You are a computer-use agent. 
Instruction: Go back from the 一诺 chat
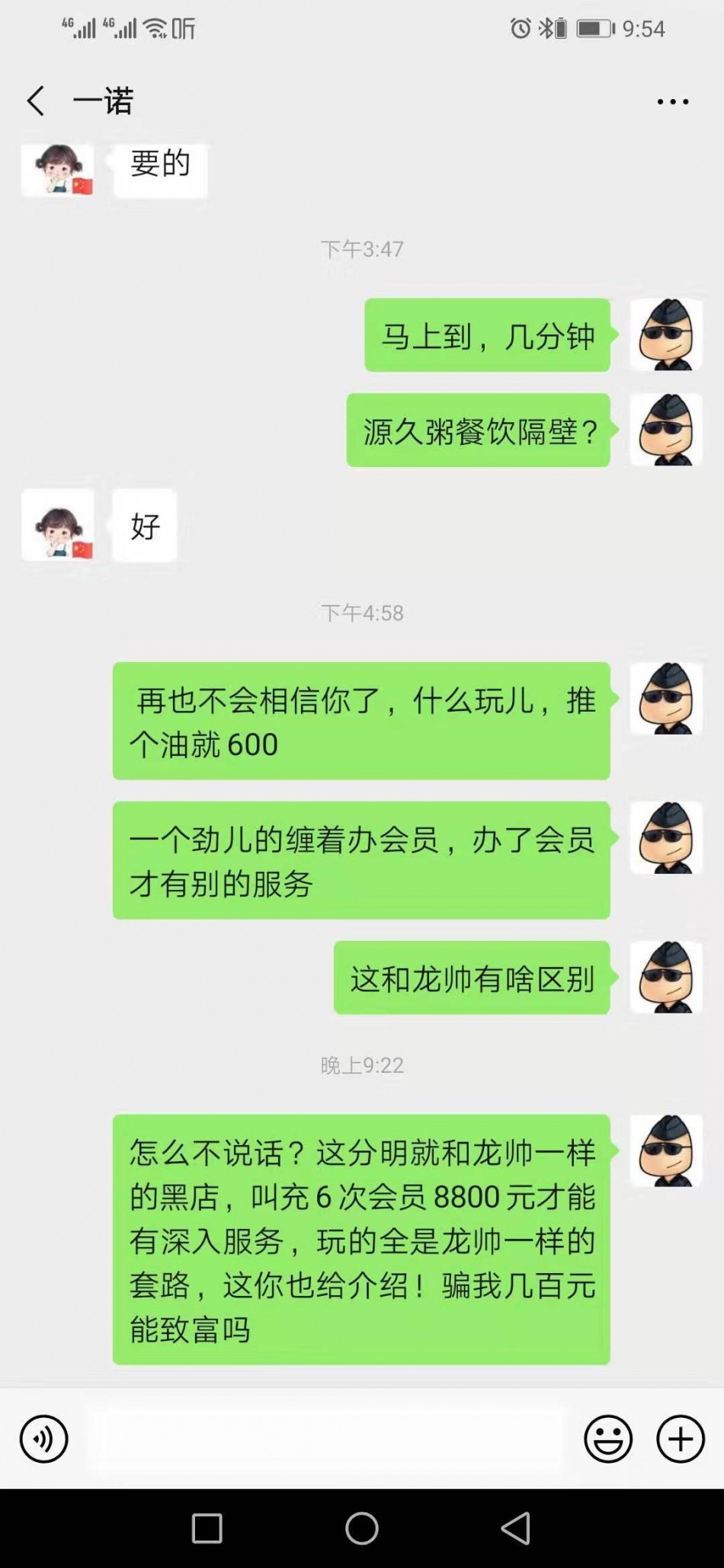point(36,101)
